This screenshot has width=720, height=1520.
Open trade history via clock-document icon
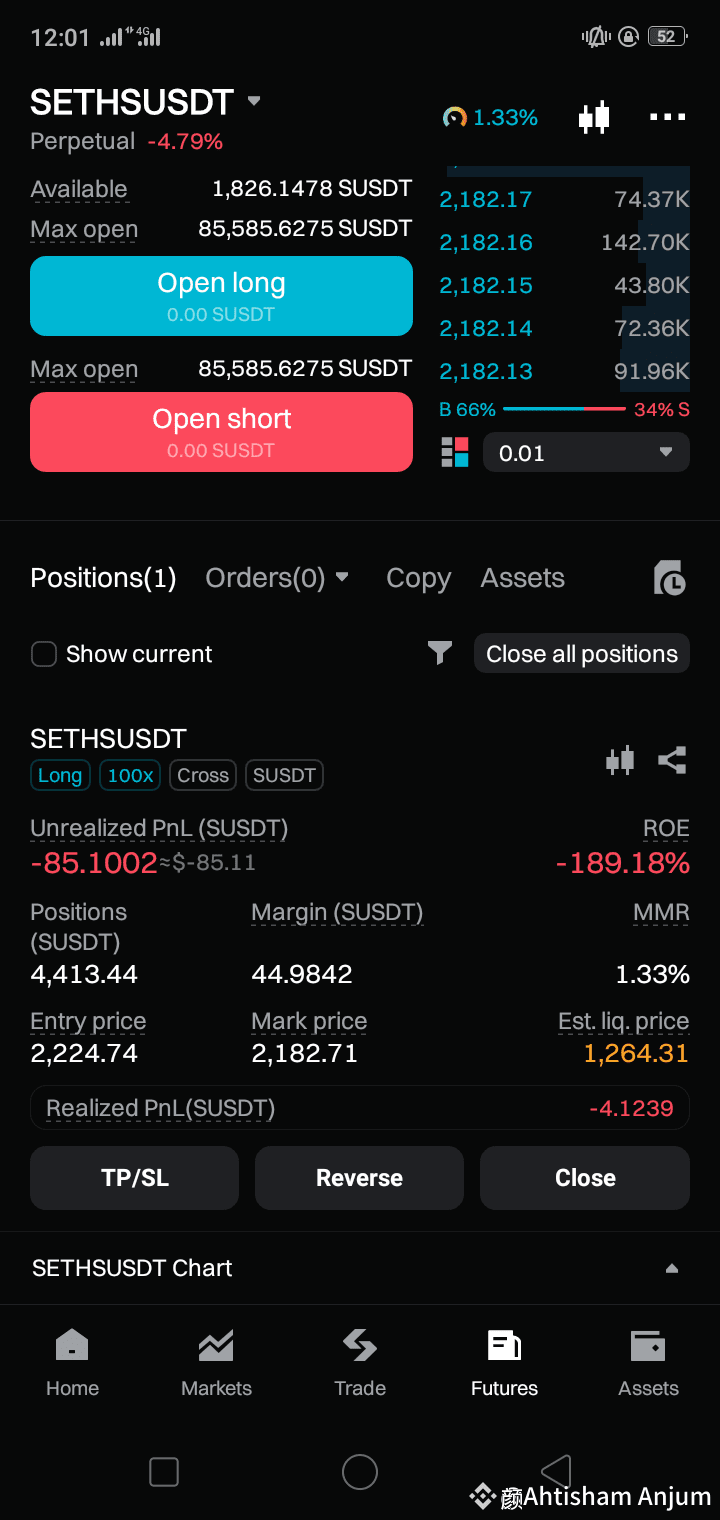coord(668,578)
